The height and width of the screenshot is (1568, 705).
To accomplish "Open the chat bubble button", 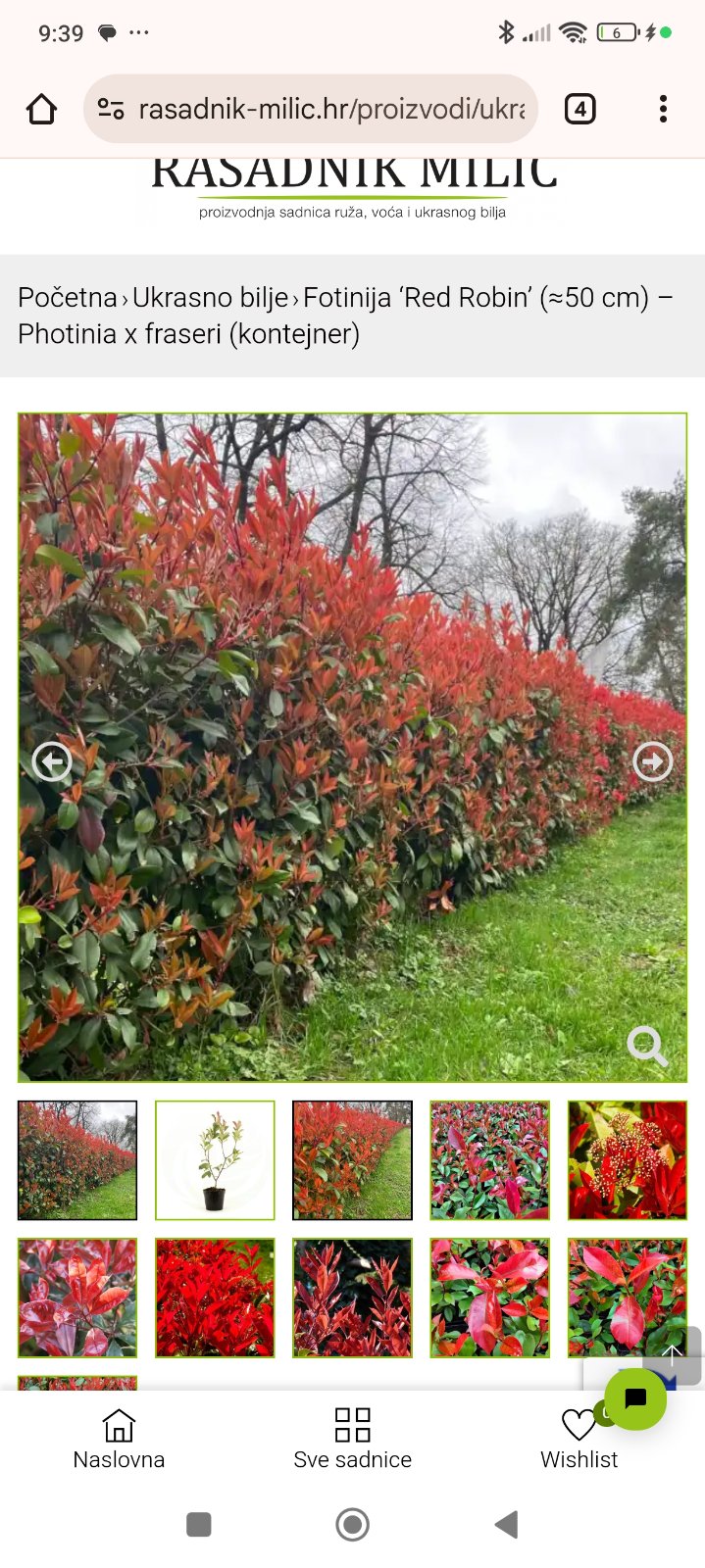I will point(635,1398).
